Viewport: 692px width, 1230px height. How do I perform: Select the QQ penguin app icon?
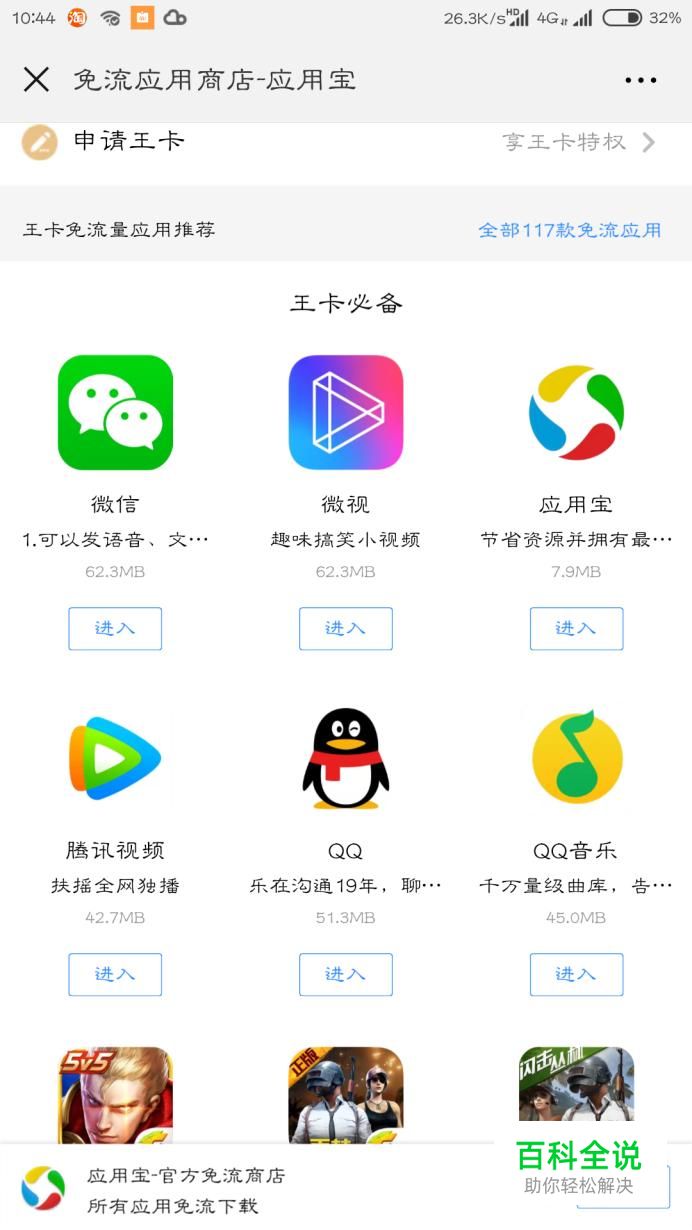[x=345, y=758]
